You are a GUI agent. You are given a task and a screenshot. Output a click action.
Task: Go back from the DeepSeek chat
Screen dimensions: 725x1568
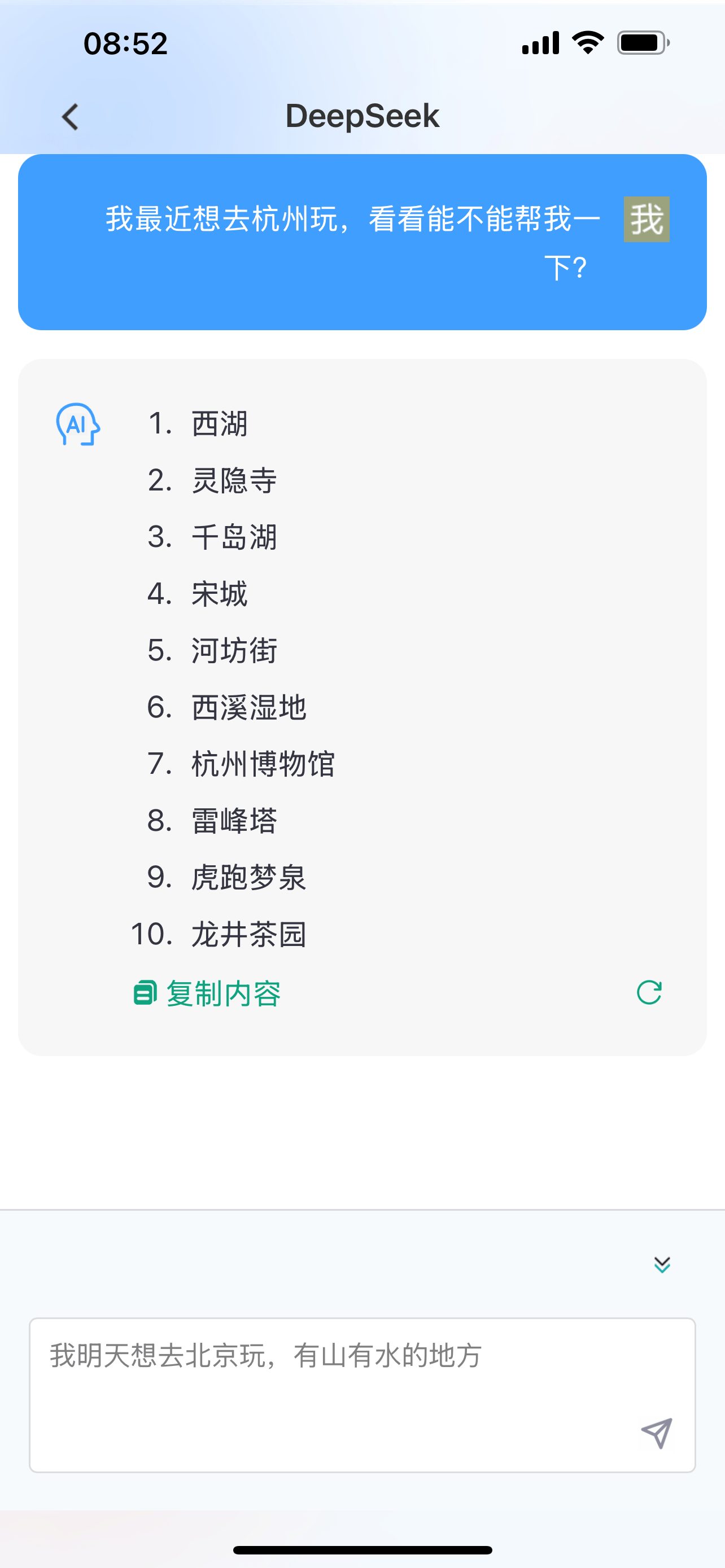coord(71,116)
